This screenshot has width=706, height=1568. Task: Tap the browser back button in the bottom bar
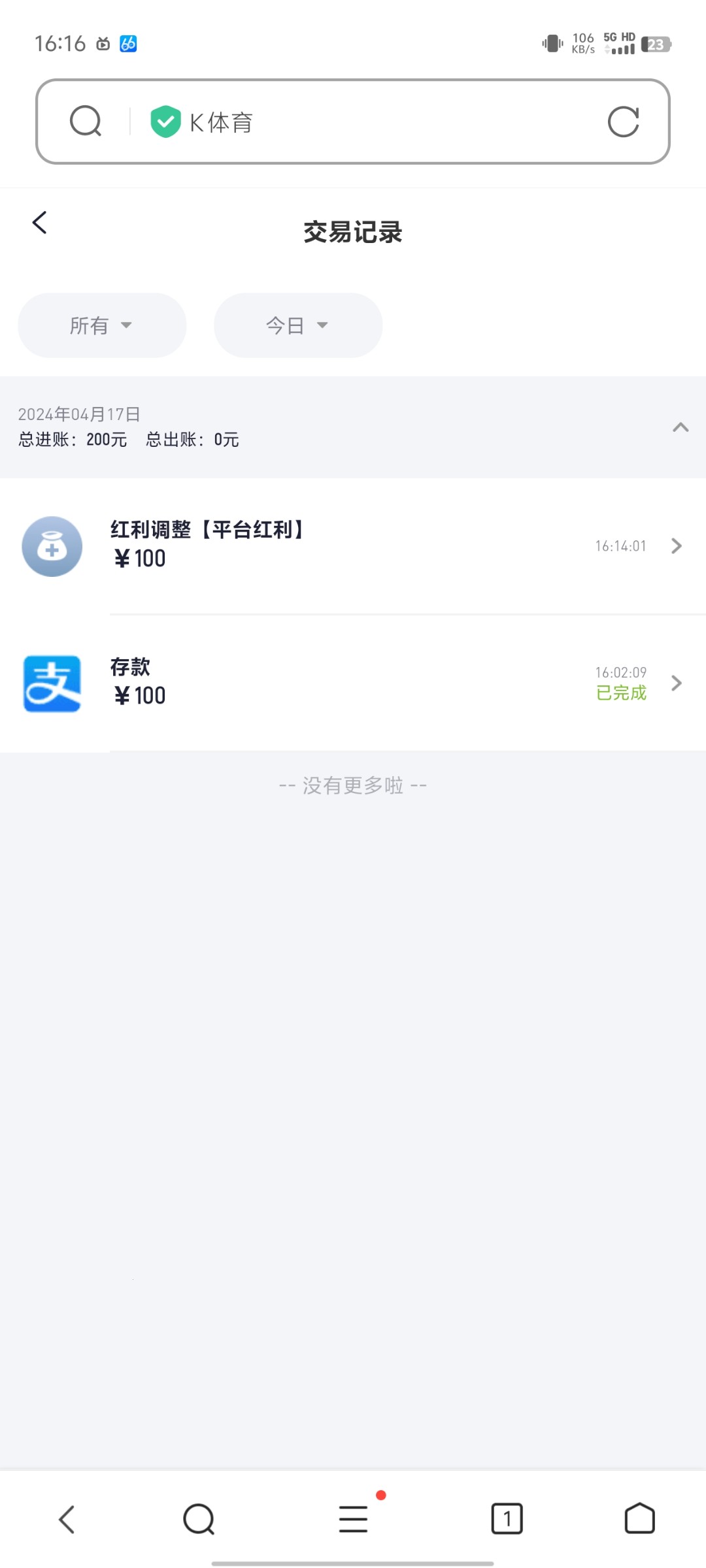coord(67,1519)
